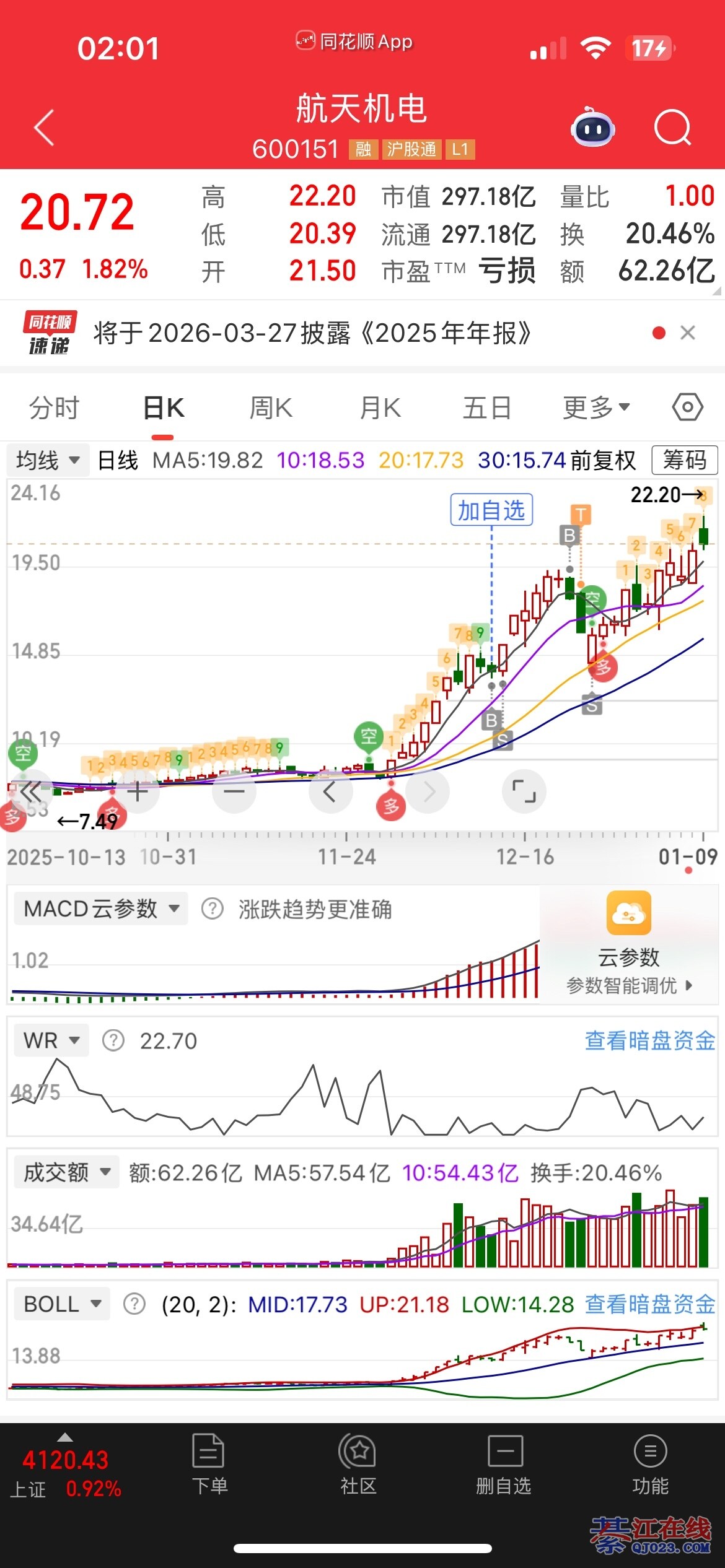The image size is (725, 1568).
Task: Remove stock via 删自选
Action: (x=504, y=1465)
